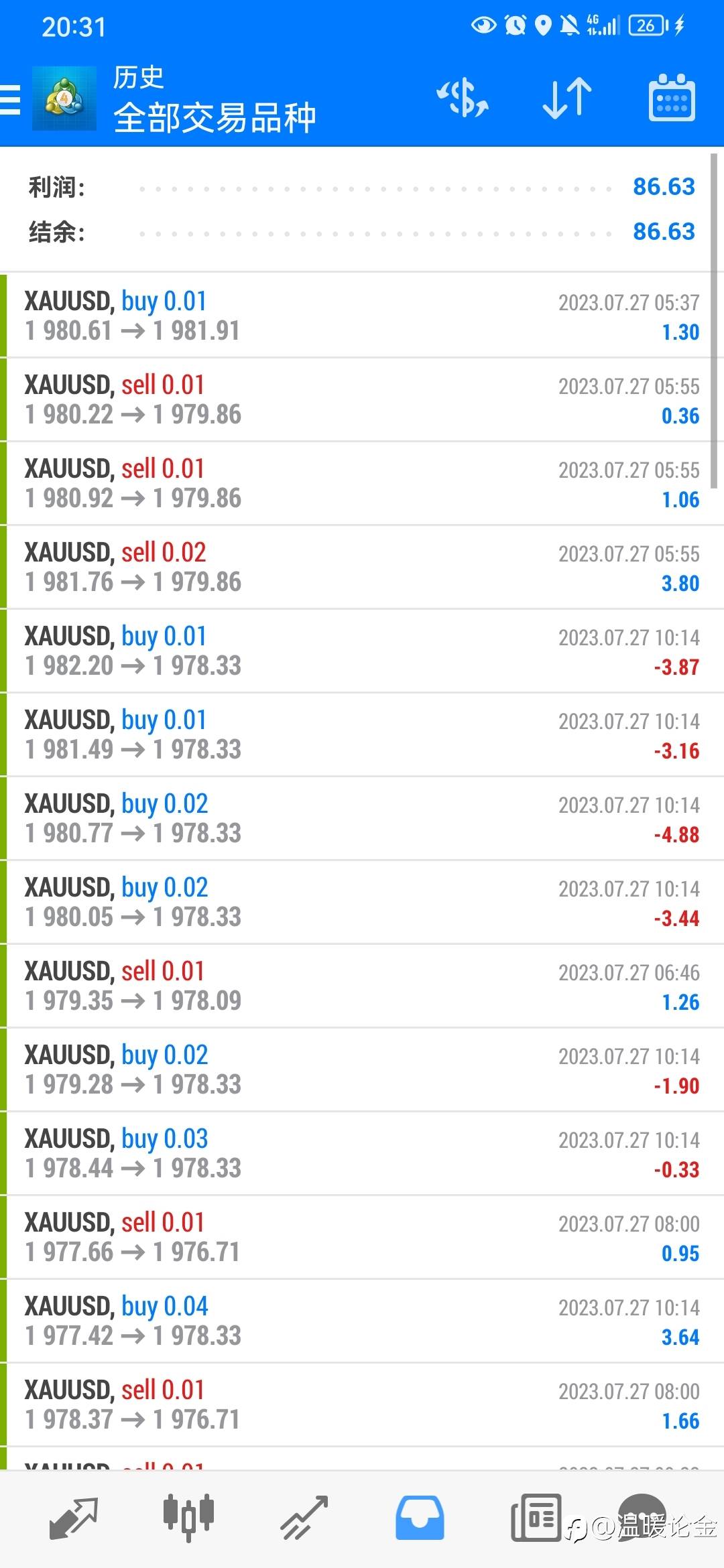Viewport: 724px width, 1568px height.
Task: Open the buy 0.02 trade from 1 980.77
Action: [x=362, y=818]
